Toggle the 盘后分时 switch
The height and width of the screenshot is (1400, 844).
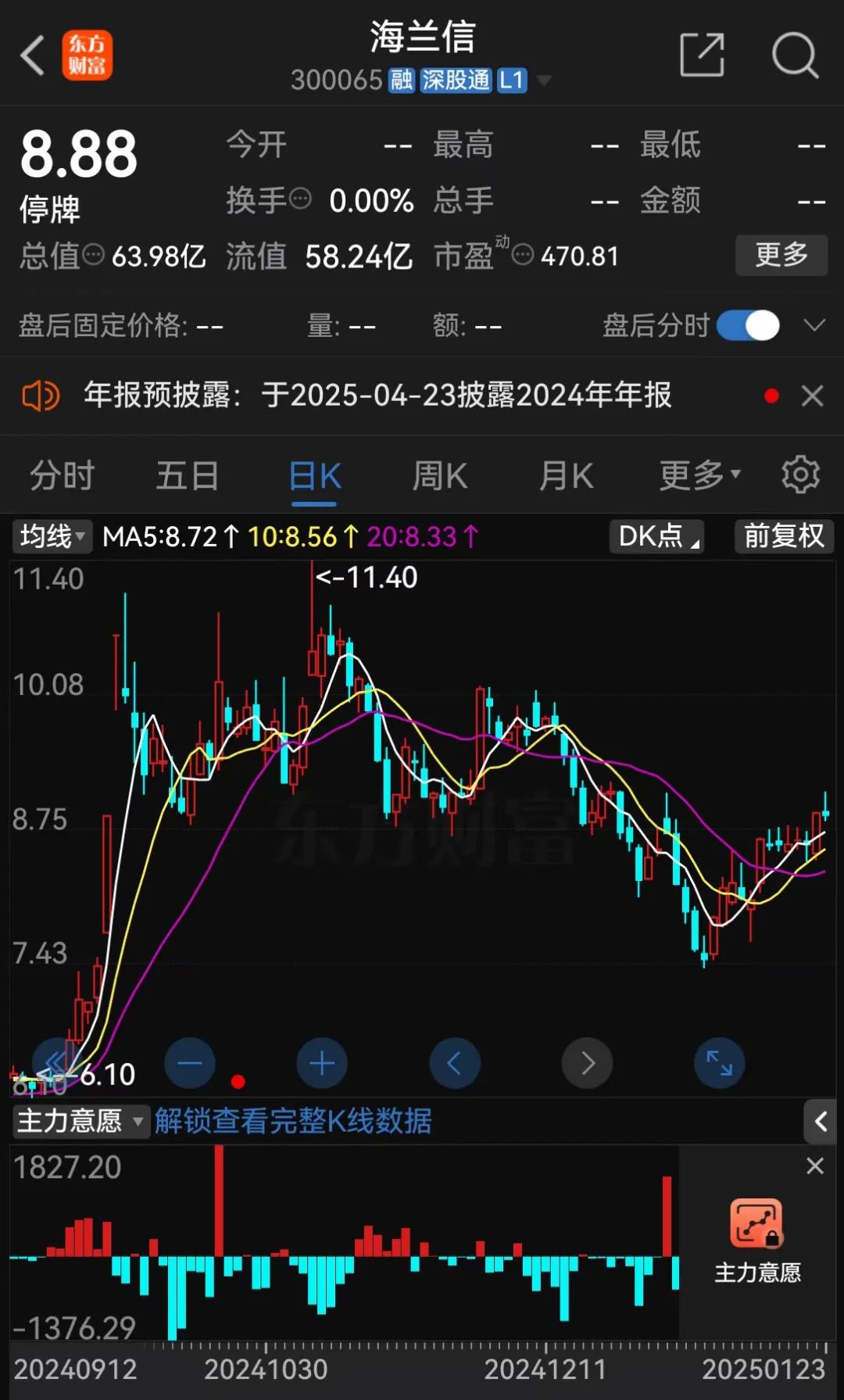tap(748, 325)
